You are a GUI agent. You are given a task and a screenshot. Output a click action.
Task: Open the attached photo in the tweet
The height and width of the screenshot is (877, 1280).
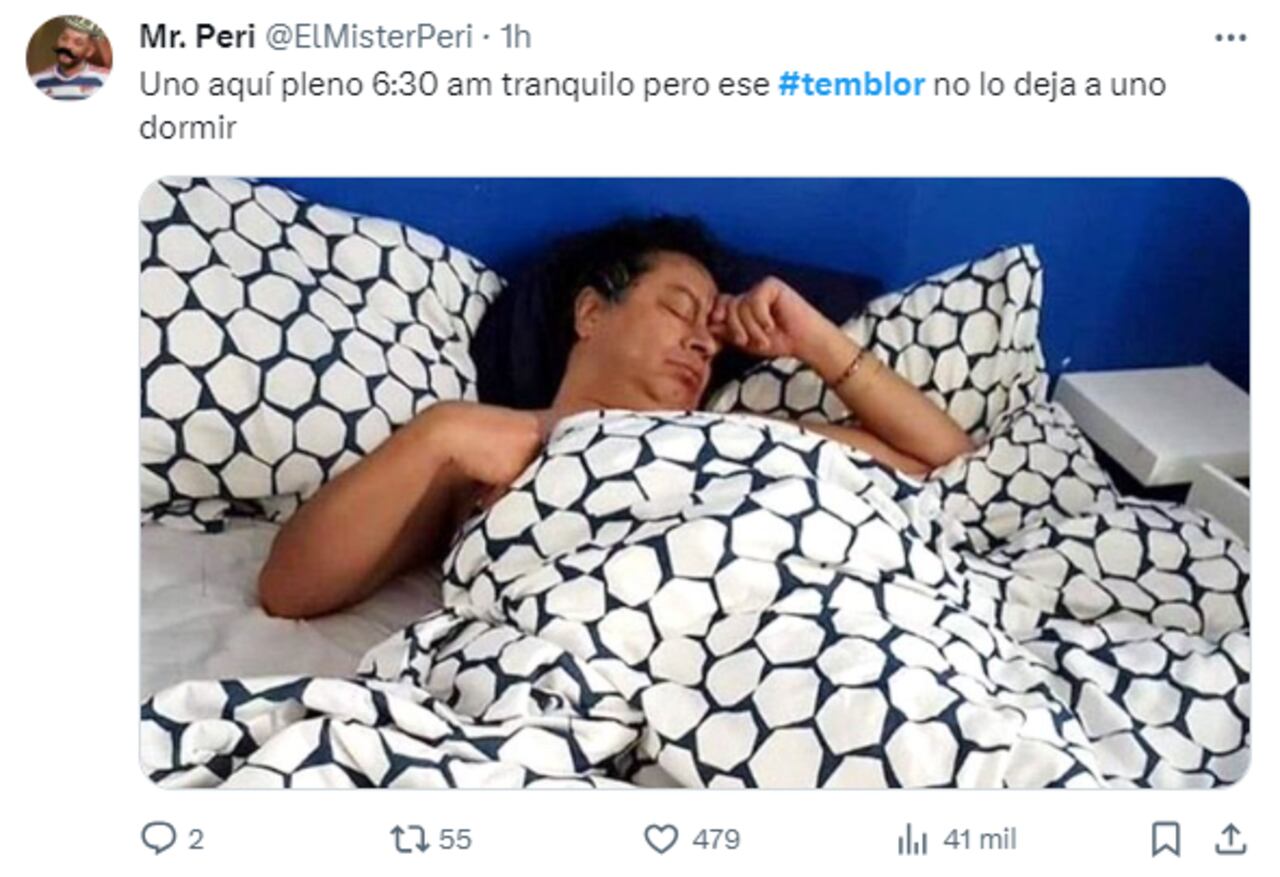pyautogui.click(x=694, y=483)
